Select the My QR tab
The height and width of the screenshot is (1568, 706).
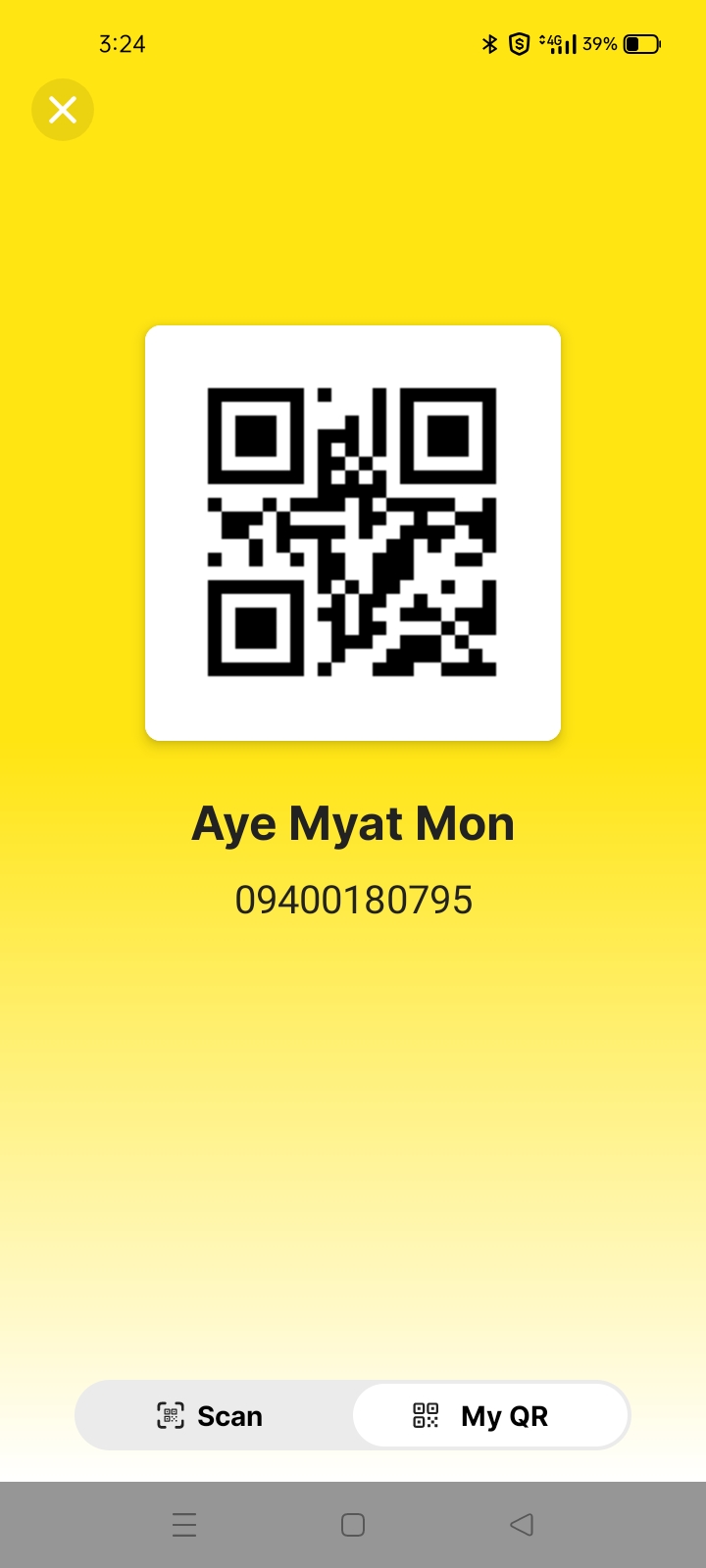point(490,1416)
